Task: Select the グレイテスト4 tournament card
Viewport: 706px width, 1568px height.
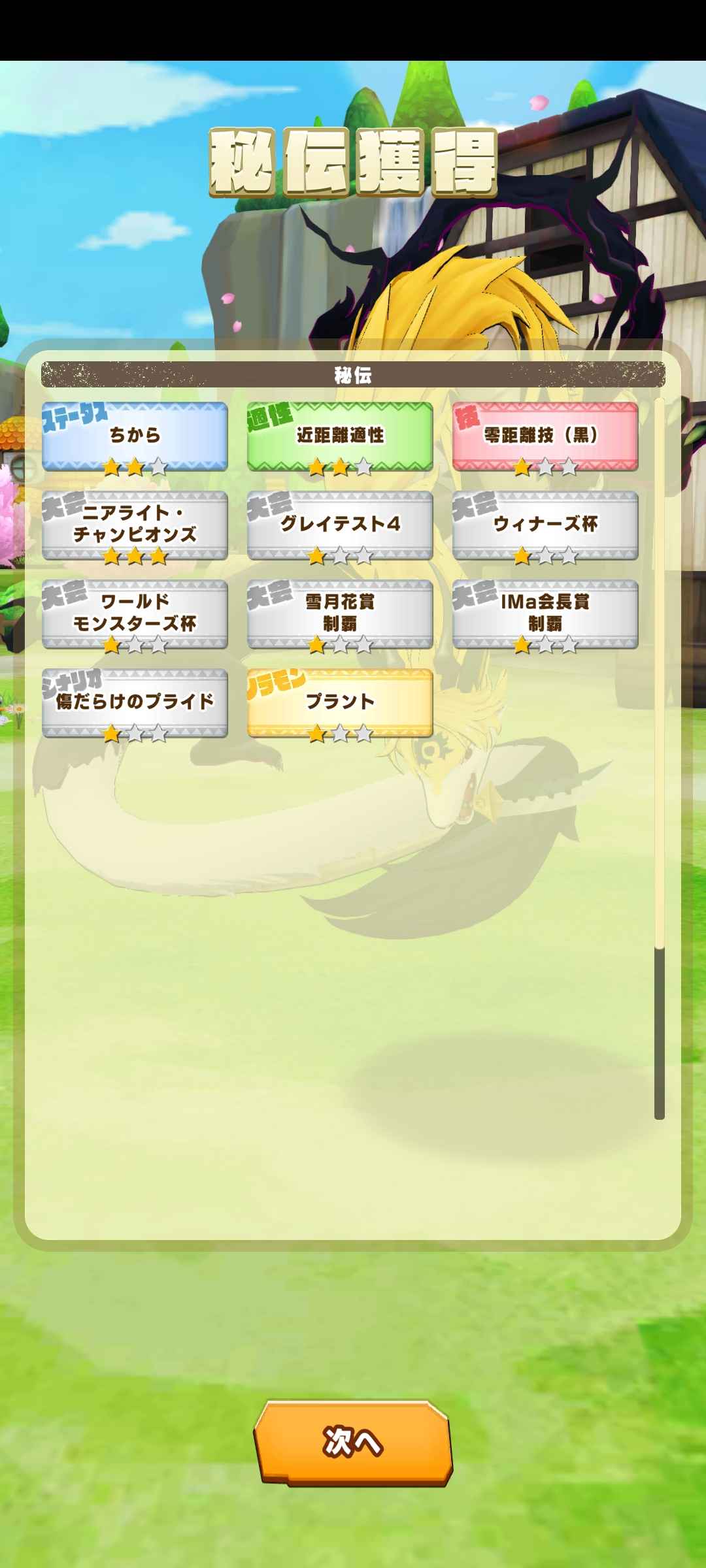Action: [340, 526]
